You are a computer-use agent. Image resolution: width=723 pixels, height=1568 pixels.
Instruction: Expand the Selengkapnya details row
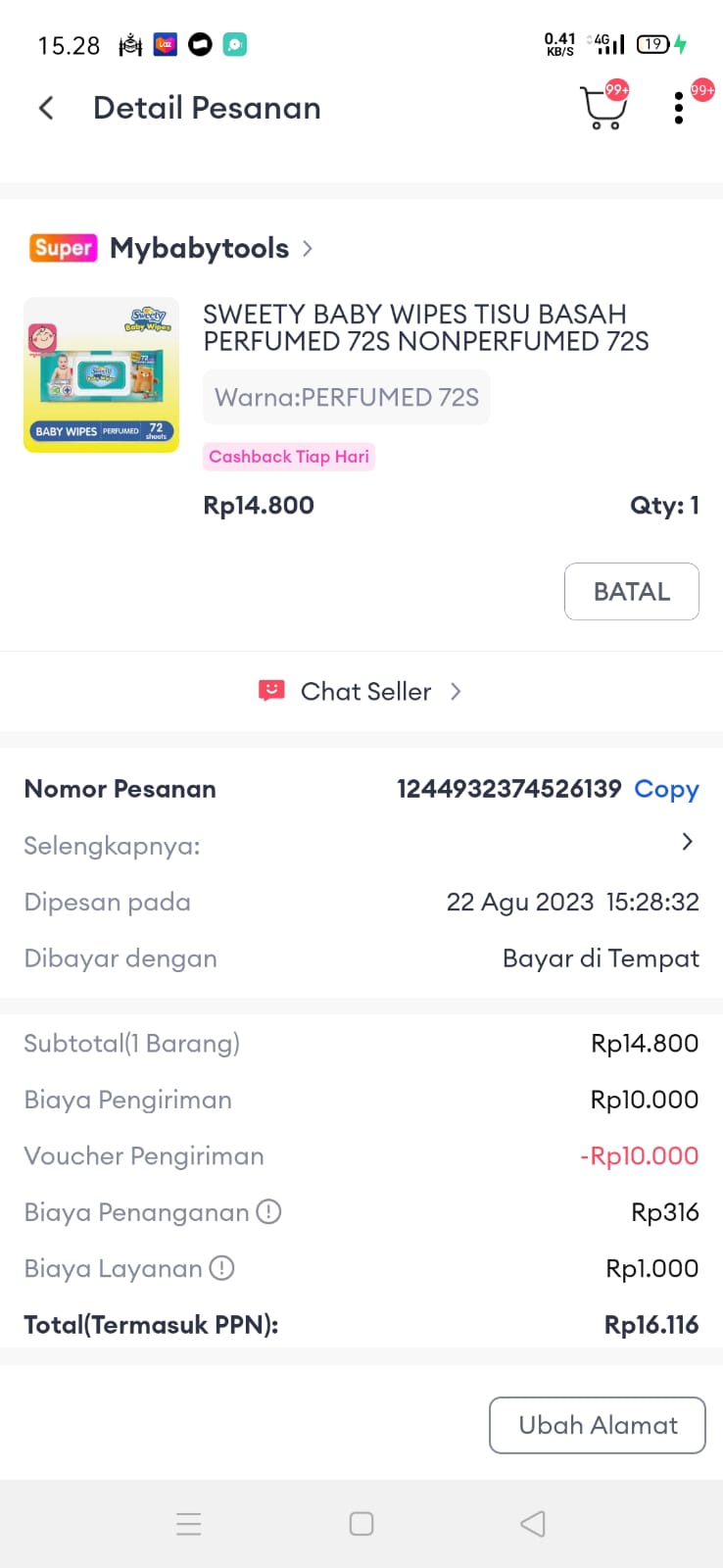pos(687,842)
